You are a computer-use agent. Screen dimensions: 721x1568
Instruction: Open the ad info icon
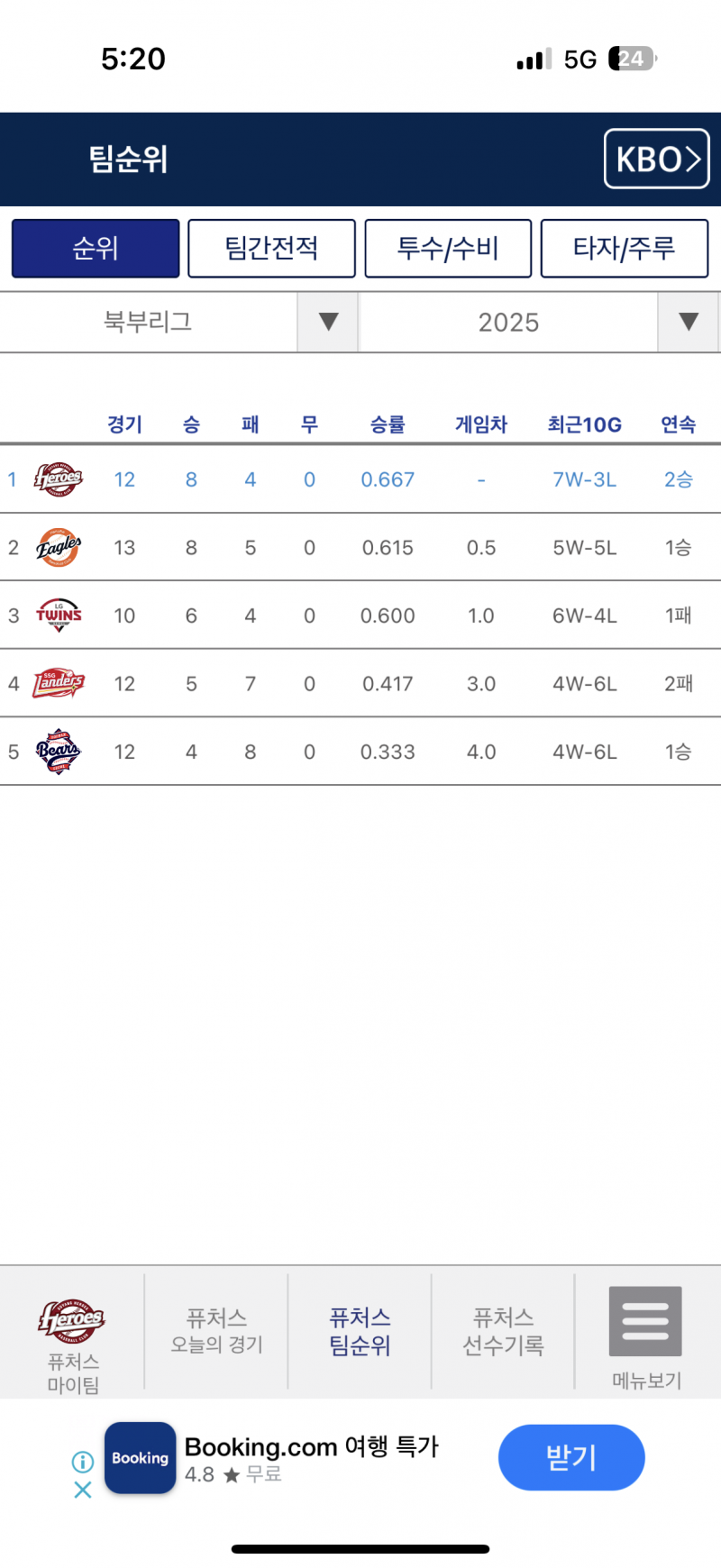pos(83,1462)
